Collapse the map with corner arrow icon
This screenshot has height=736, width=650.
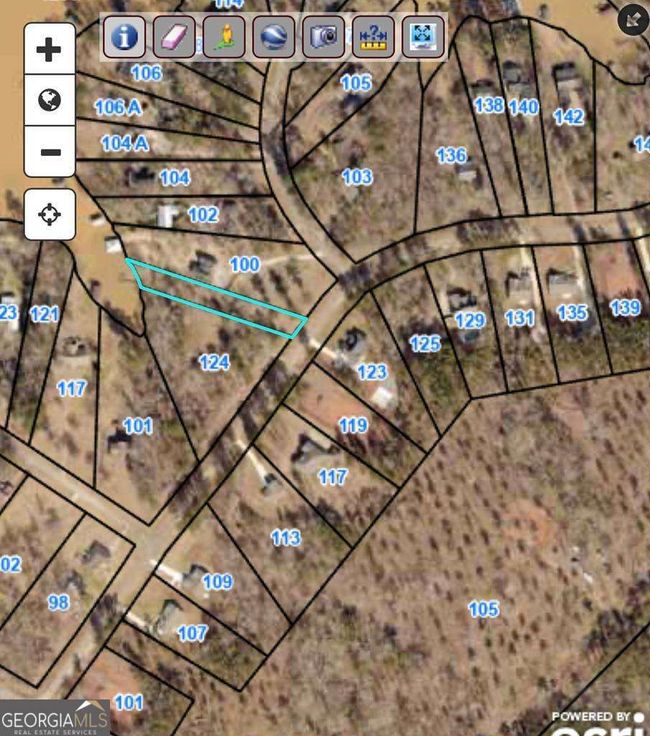tap(633, 18)
